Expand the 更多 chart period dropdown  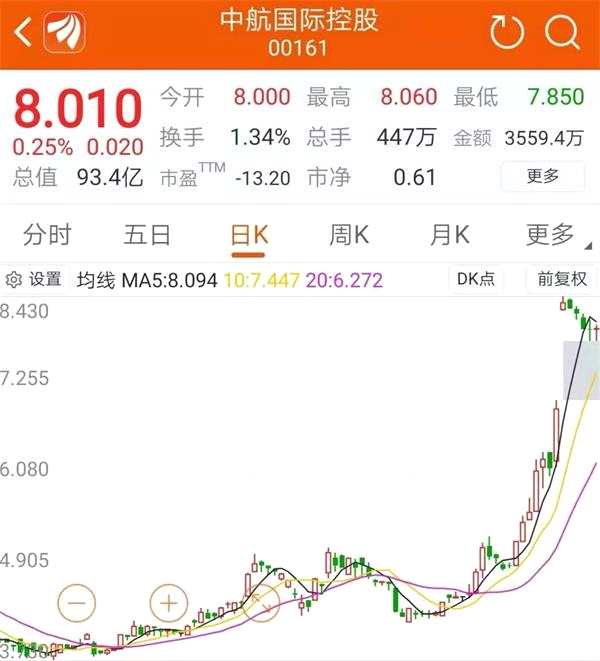pos(551,235)
